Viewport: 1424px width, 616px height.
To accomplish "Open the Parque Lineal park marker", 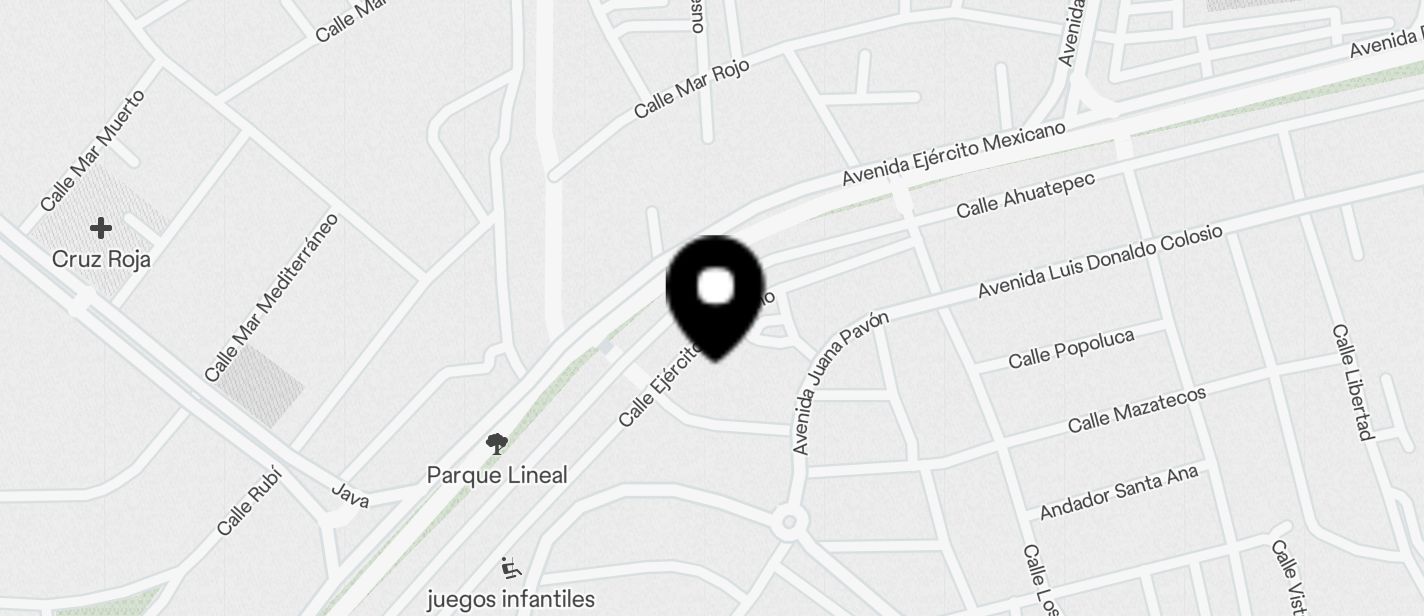I will point(496,444).
